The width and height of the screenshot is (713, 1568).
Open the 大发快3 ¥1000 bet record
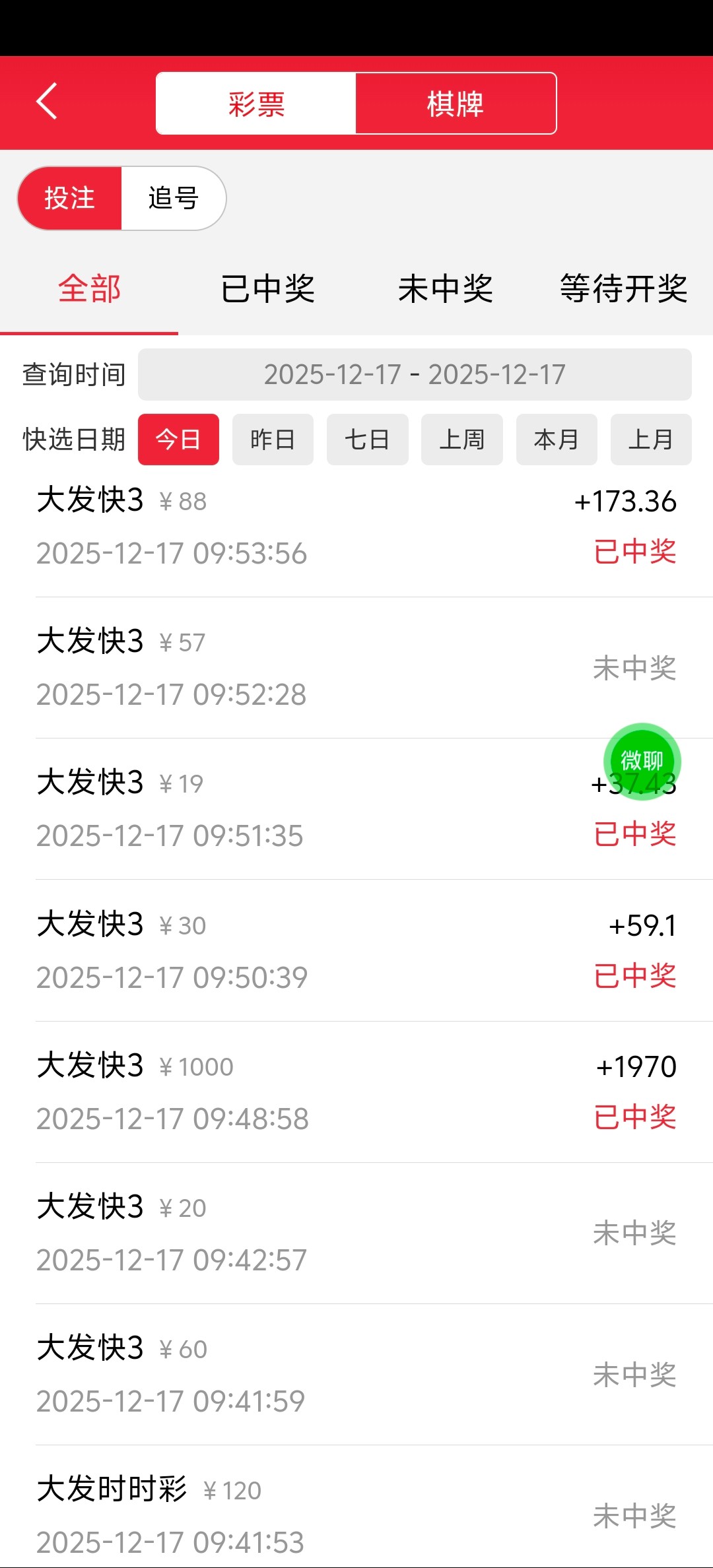[356, 1092]
